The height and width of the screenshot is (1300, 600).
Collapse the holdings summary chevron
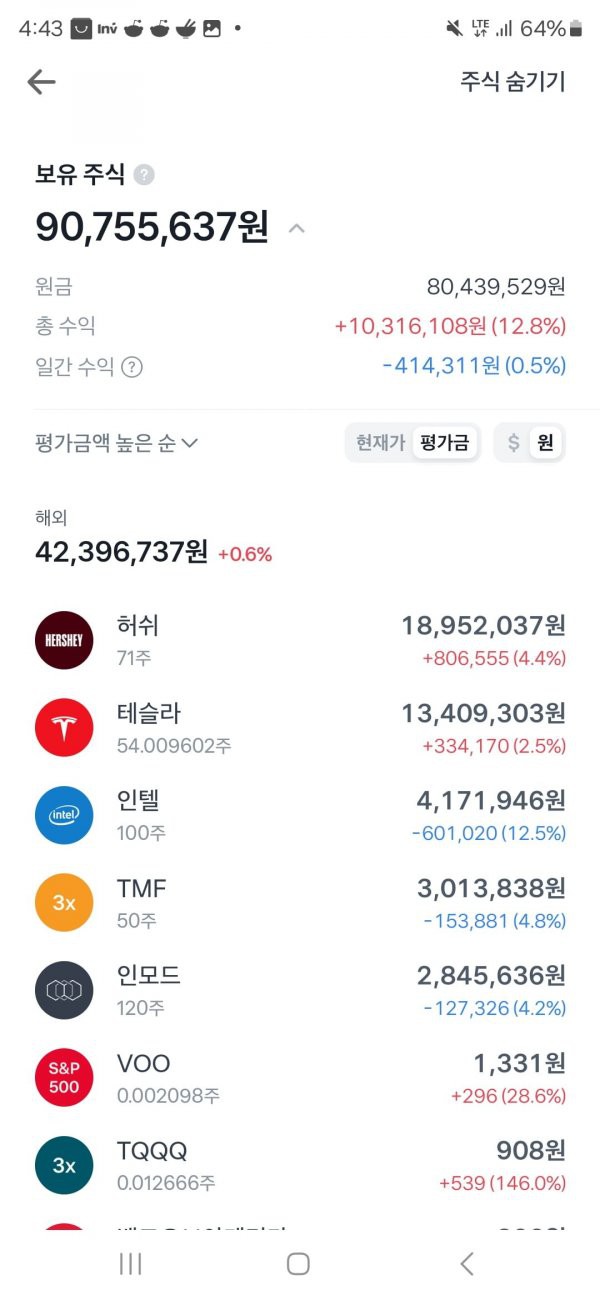click(296, 229)
